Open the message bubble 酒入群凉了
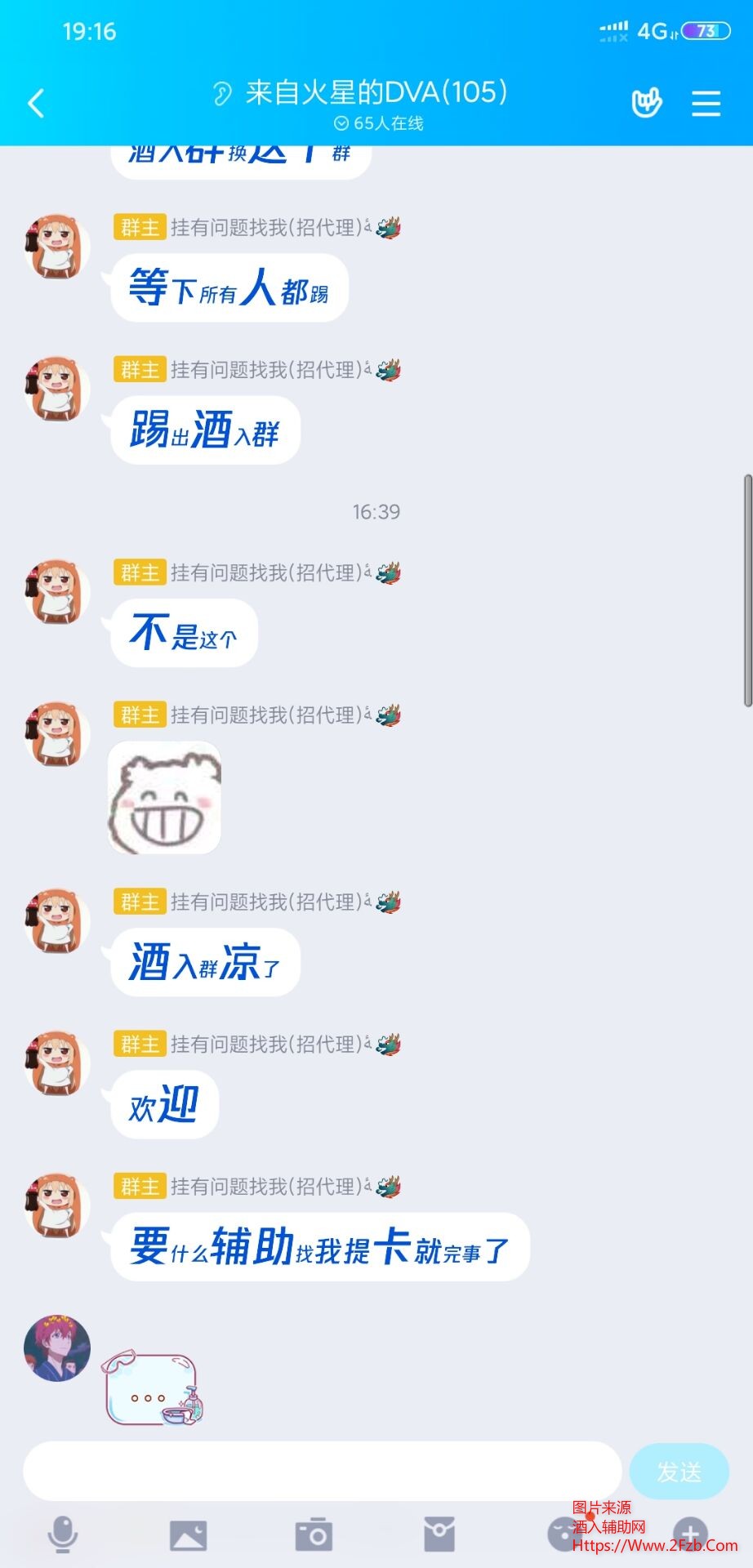This screenshot has width=753, height=1568. click(205, 962)
